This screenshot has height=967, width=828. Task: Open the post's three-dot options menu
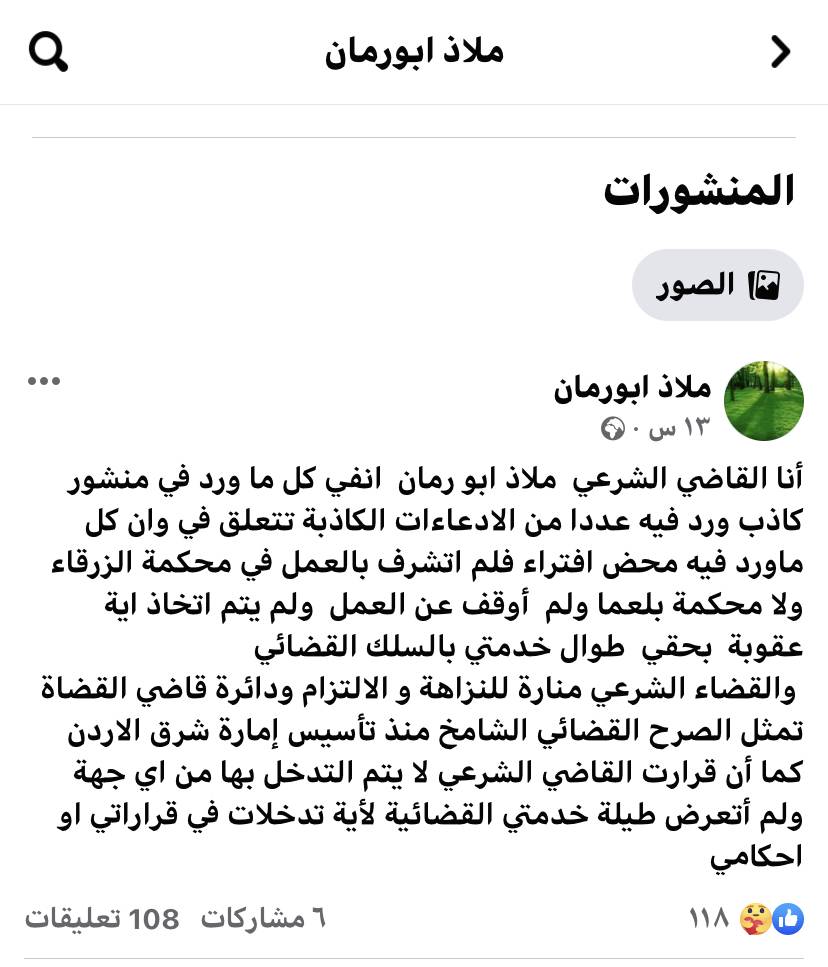pyautogui.click(x=44, y=381)
